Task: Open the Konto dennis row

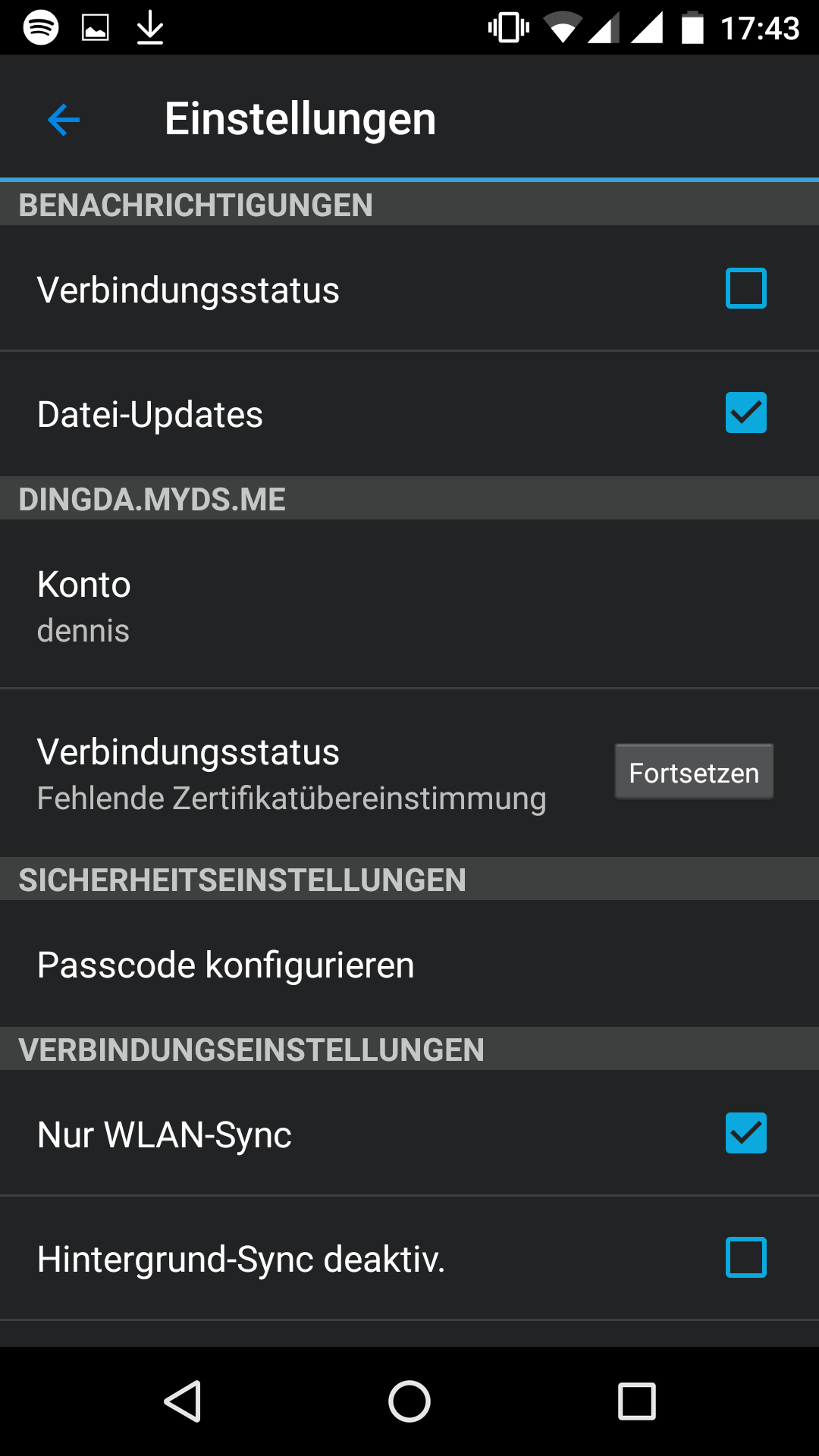Action: pos(409,604)
